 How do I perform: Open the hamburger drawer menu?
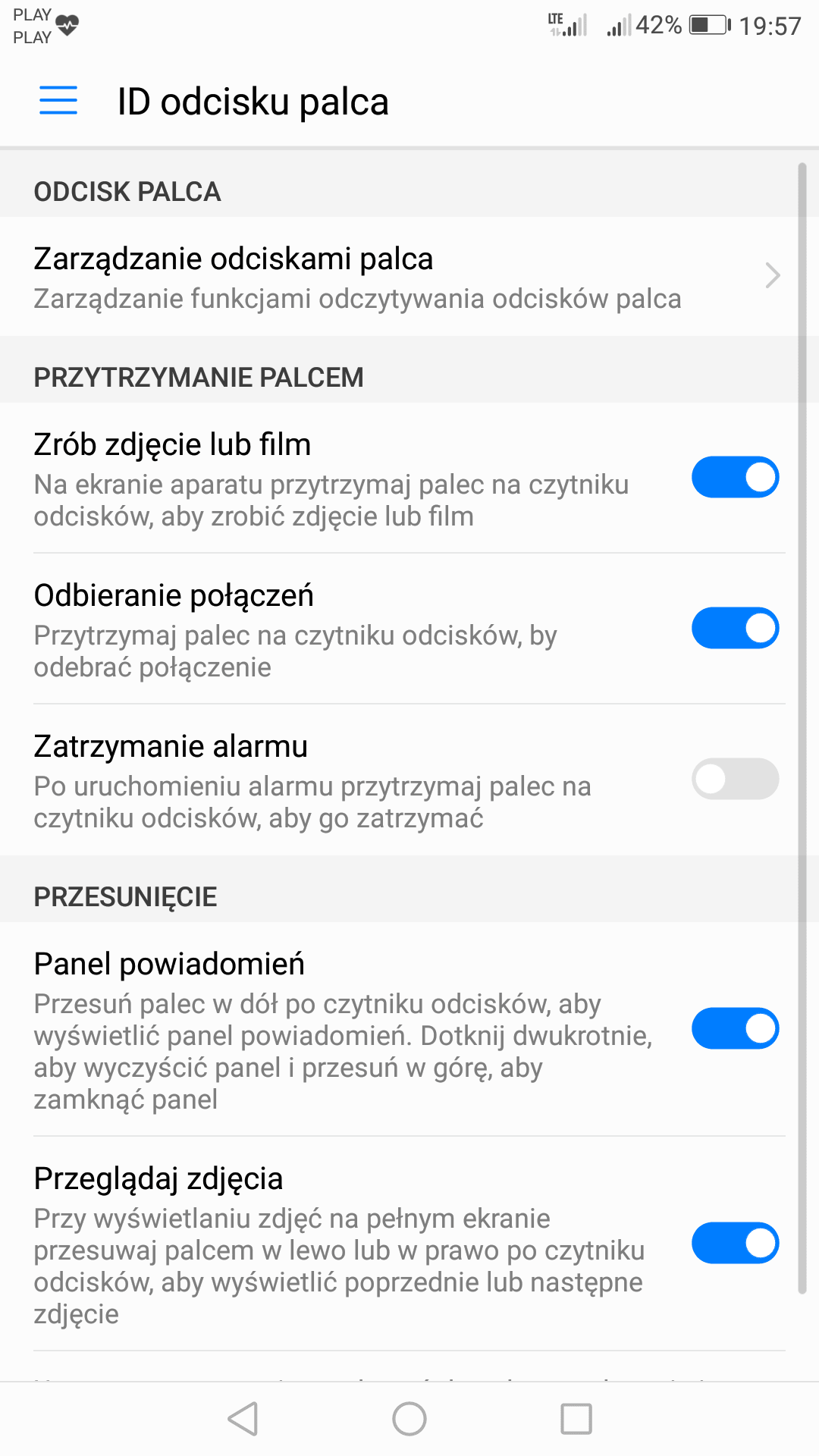pyautogui.click(x=58, y=100)
